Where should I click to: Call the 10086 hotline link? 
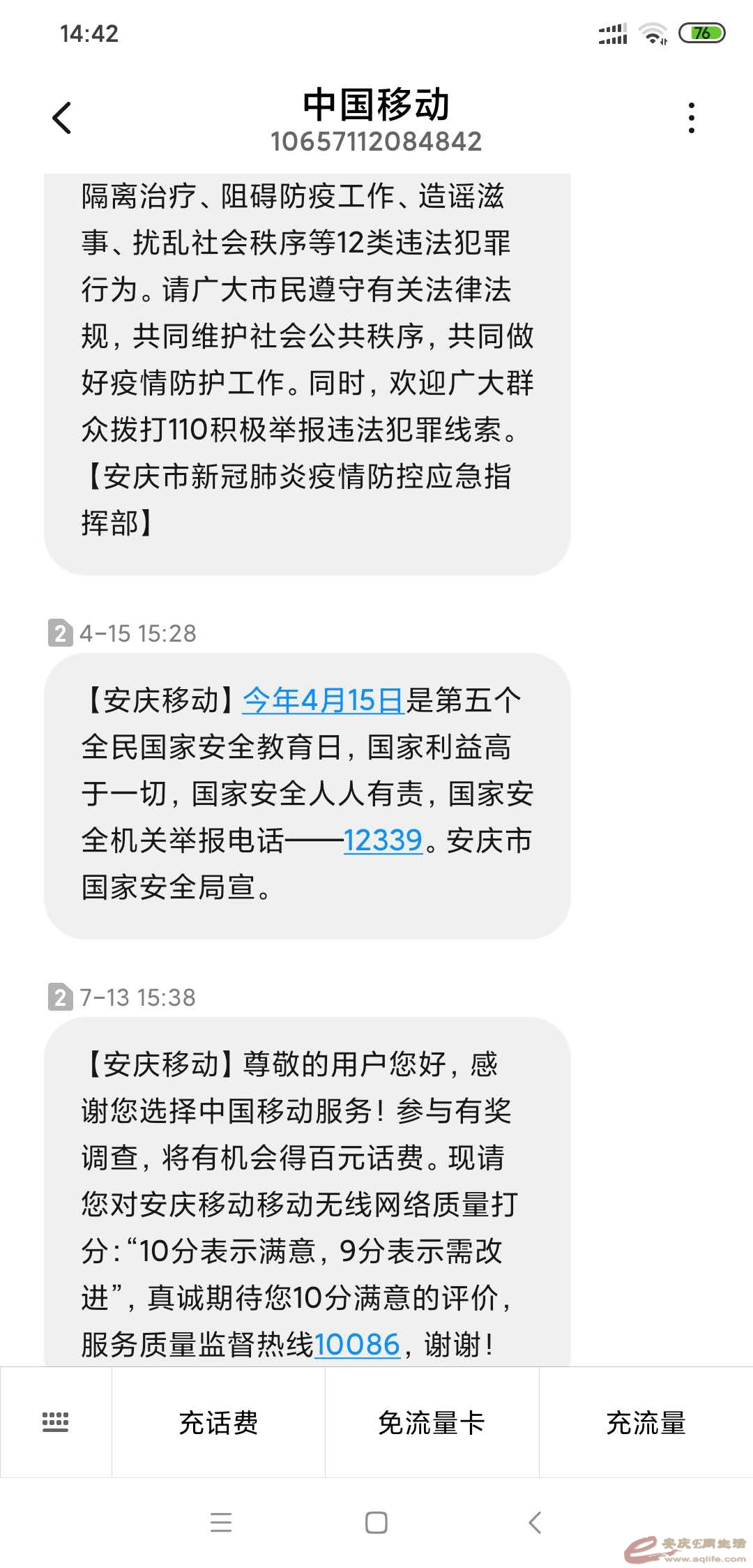click(357, 1344)
